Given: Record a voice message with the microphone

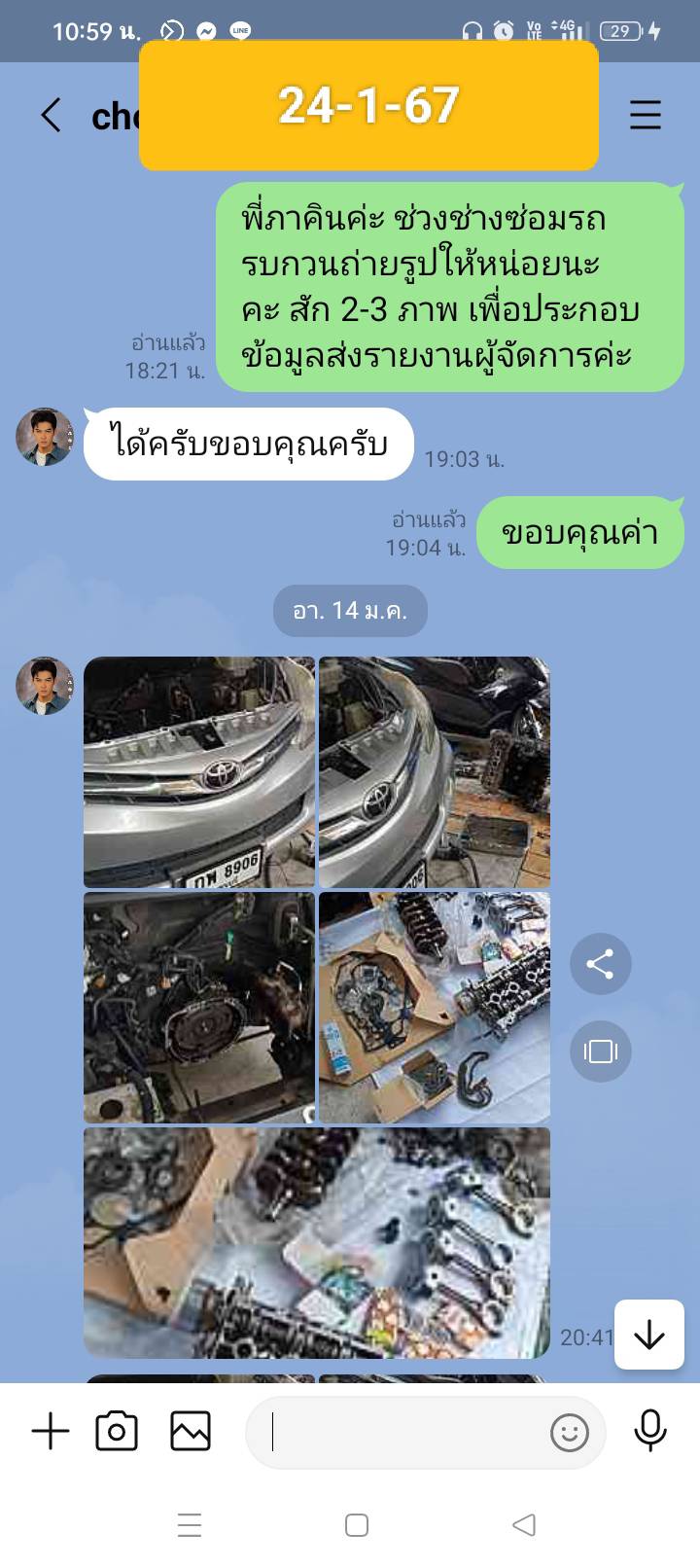Looking at the screenshot, I should coord(649,1432).
